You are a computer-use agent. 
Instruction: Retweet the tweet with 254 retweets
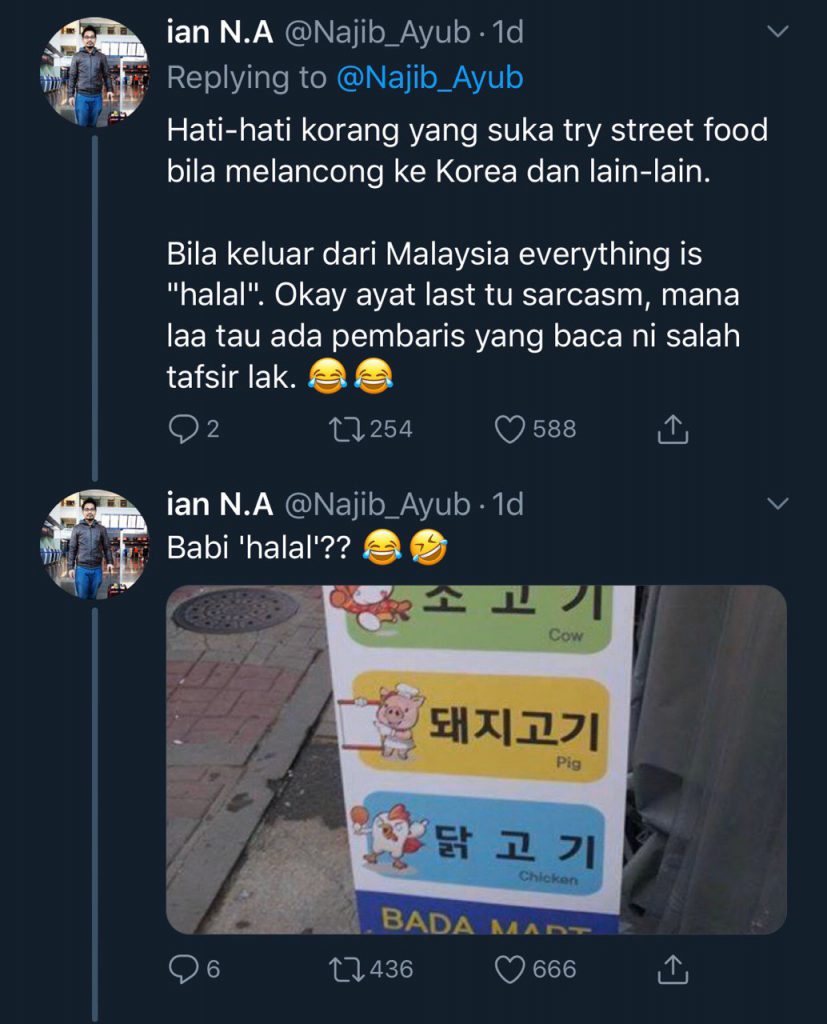pos(345,429)
